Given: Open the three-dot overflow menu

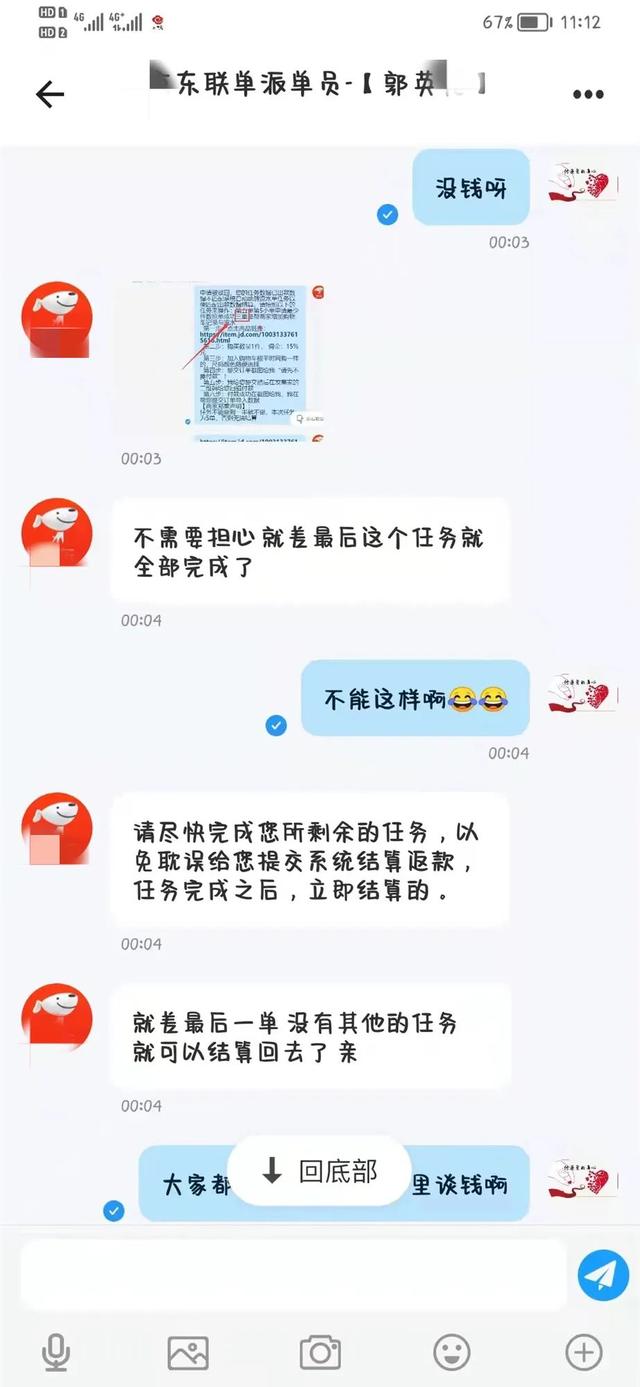Looking at the screenshot, I should coord(588,94).
